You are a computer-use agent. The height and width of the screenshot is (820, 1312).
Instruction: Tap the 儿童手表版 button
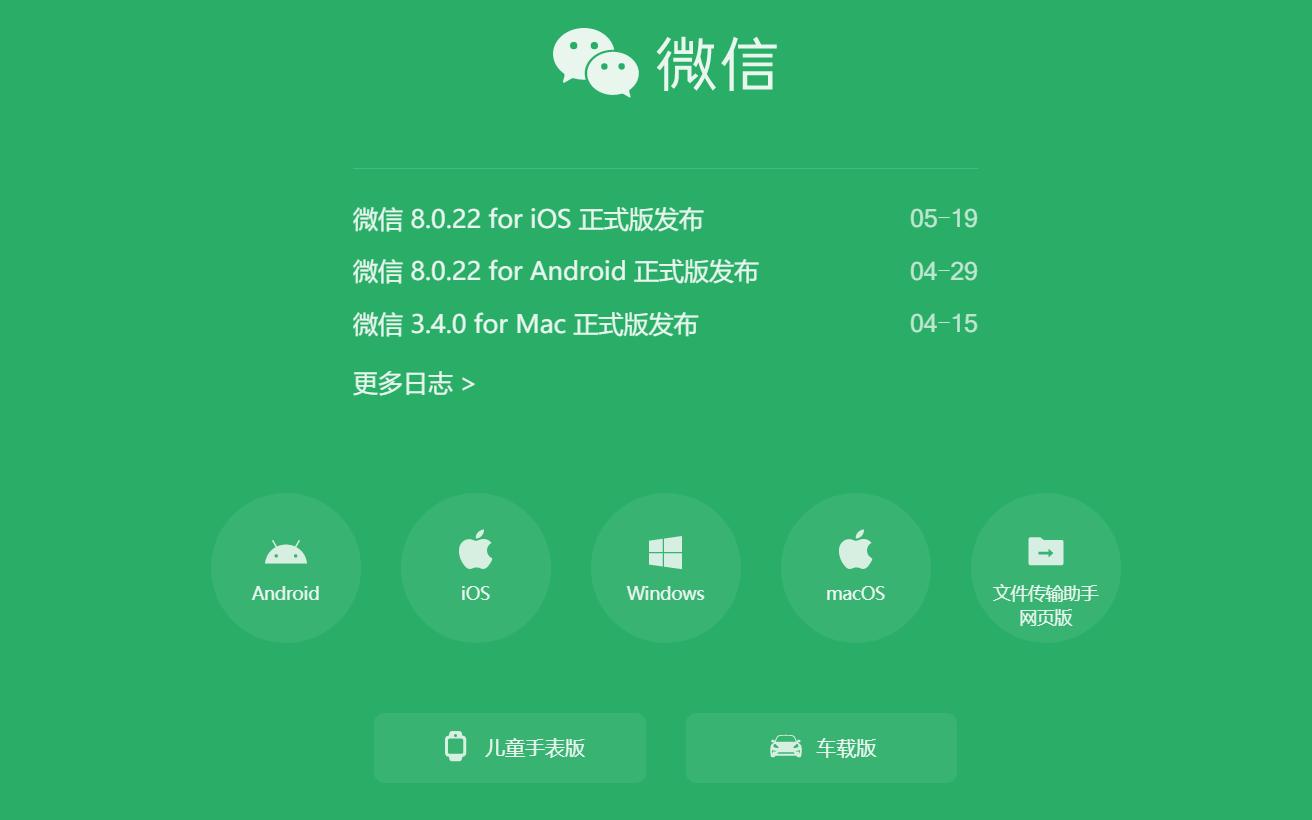pos(510,748)
